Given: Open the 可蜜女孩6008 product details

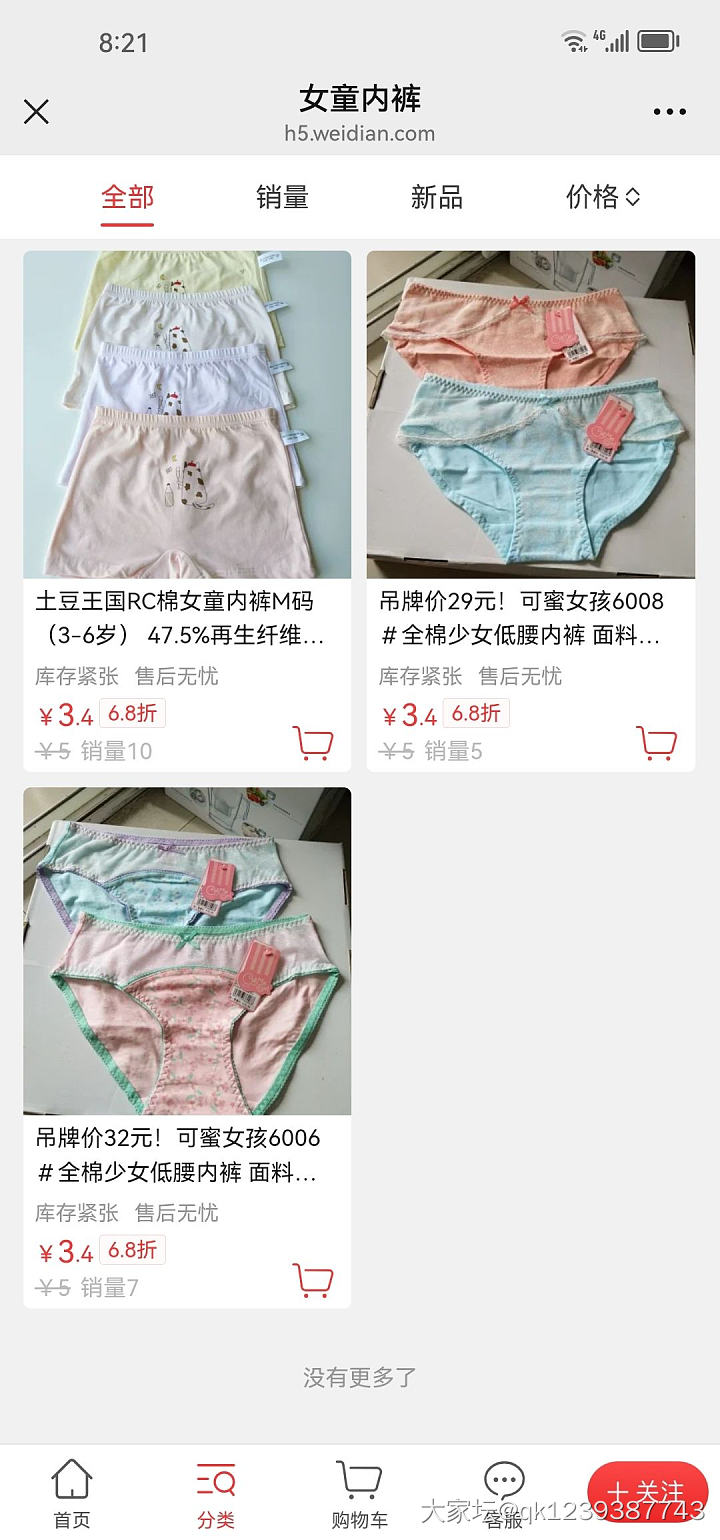Looking at the screenshot, I should 531,612.
